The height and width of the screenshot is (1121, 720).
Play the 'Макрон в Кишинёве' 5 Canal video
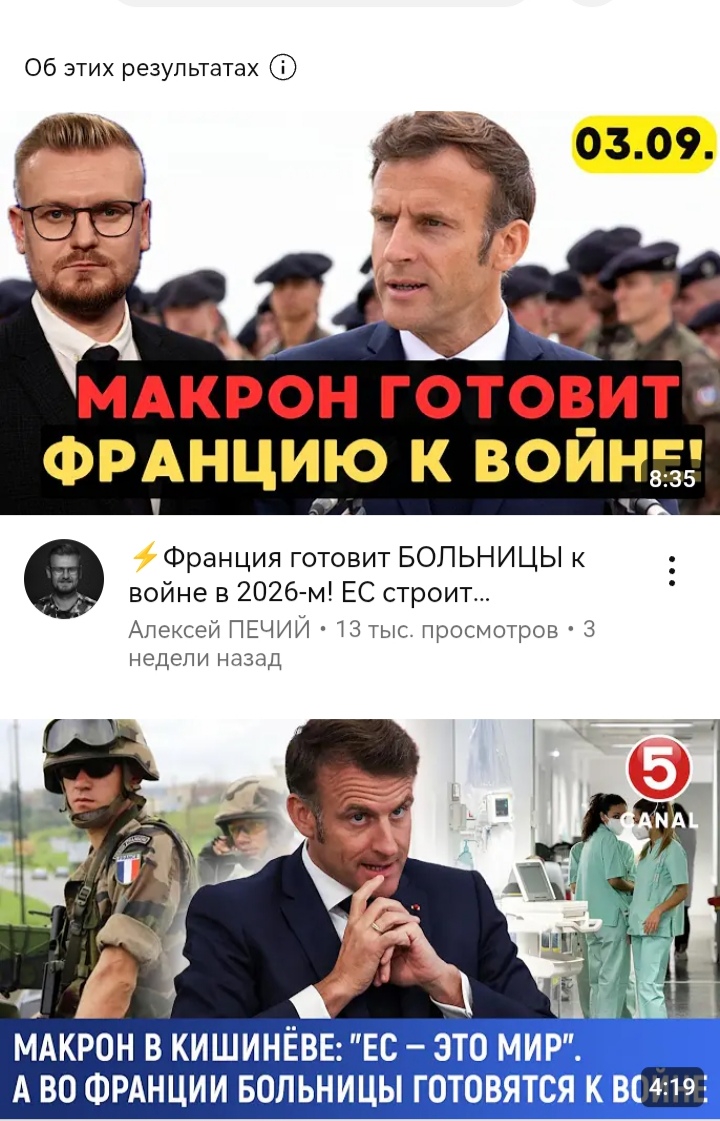(360, 918)
